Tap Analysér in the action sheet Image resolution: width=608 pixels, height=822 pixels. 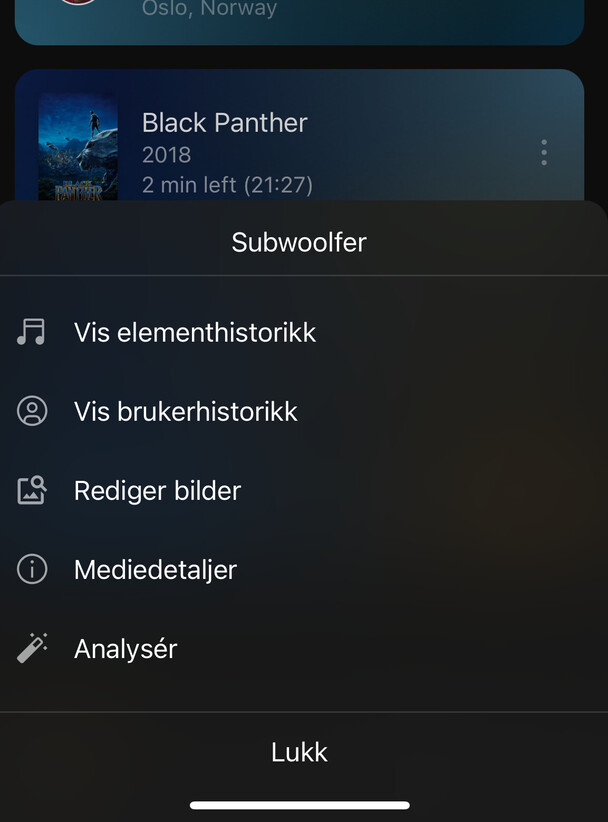point(126,649)
